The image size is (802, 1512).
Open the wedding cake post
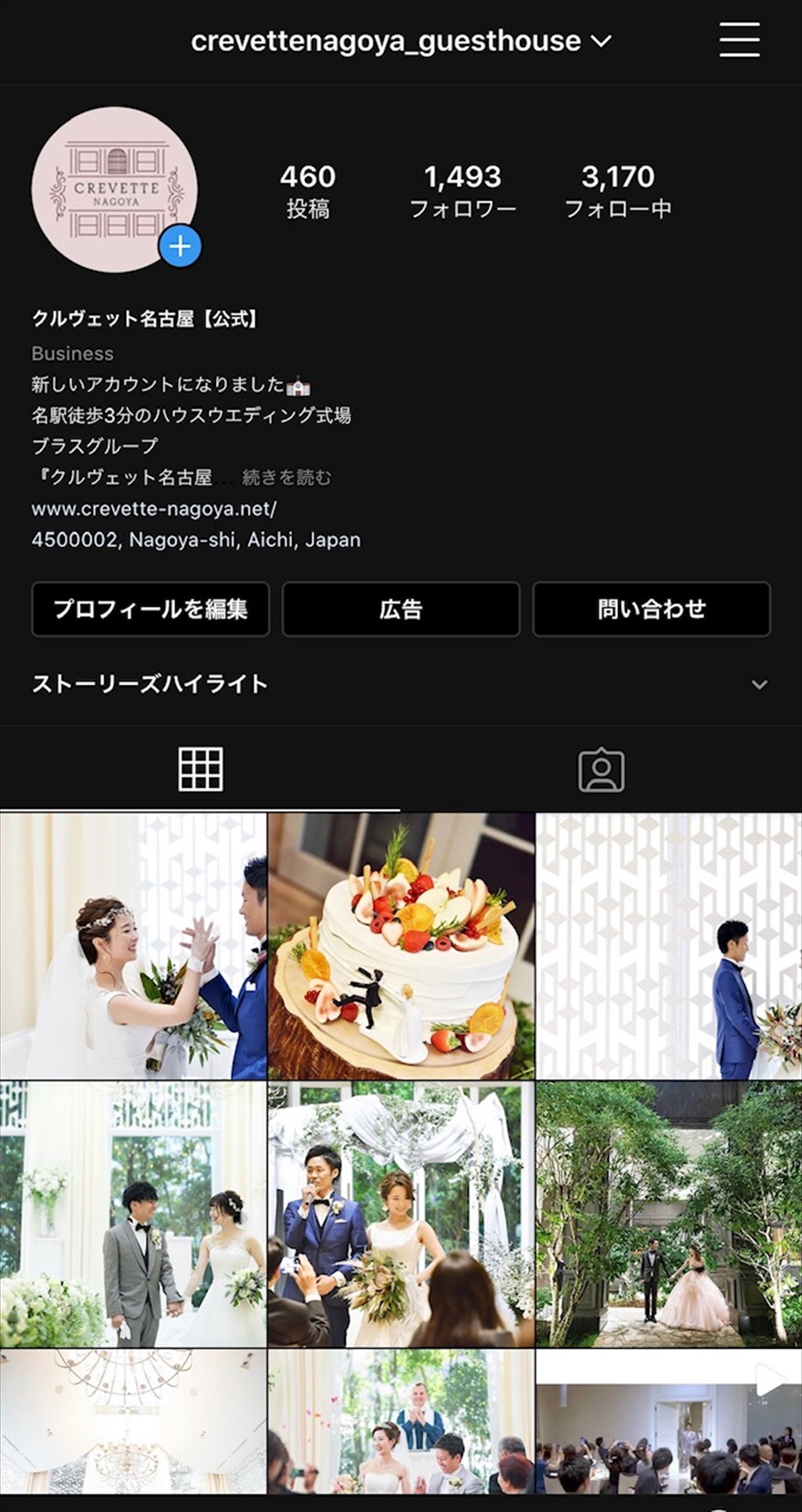tap(401, 946)
